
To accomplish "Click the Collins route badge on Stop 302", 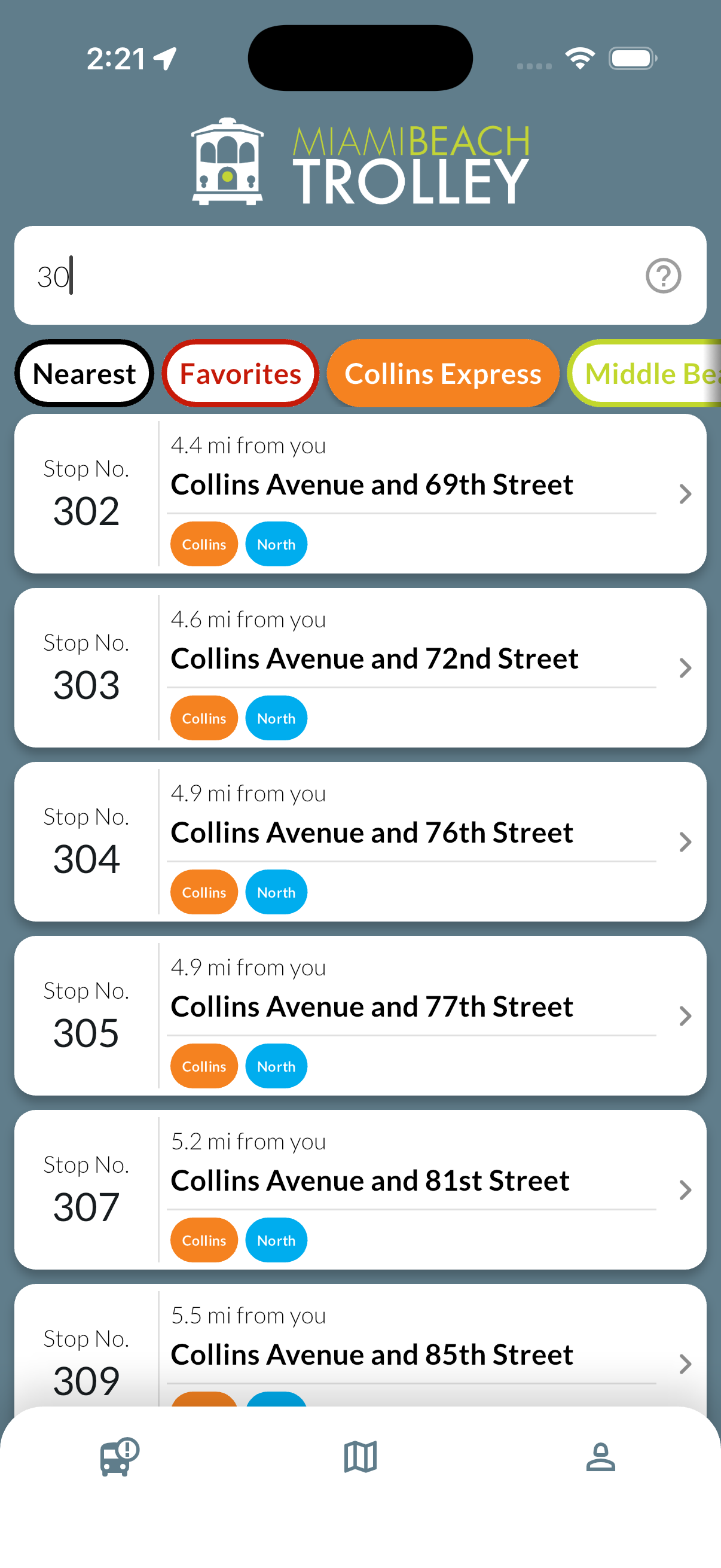I will click(204, 544).
